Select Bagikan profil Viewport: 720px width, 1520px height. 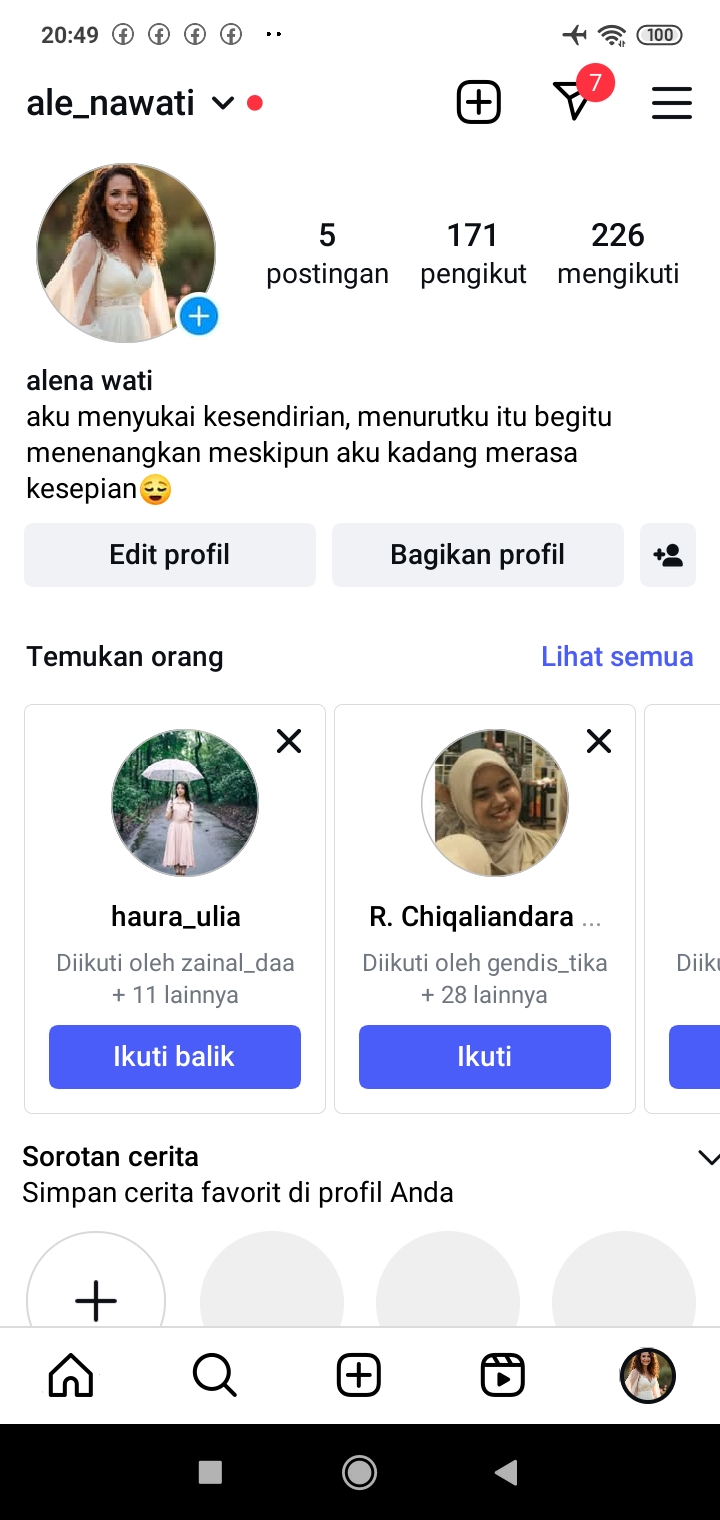(477, 555)
